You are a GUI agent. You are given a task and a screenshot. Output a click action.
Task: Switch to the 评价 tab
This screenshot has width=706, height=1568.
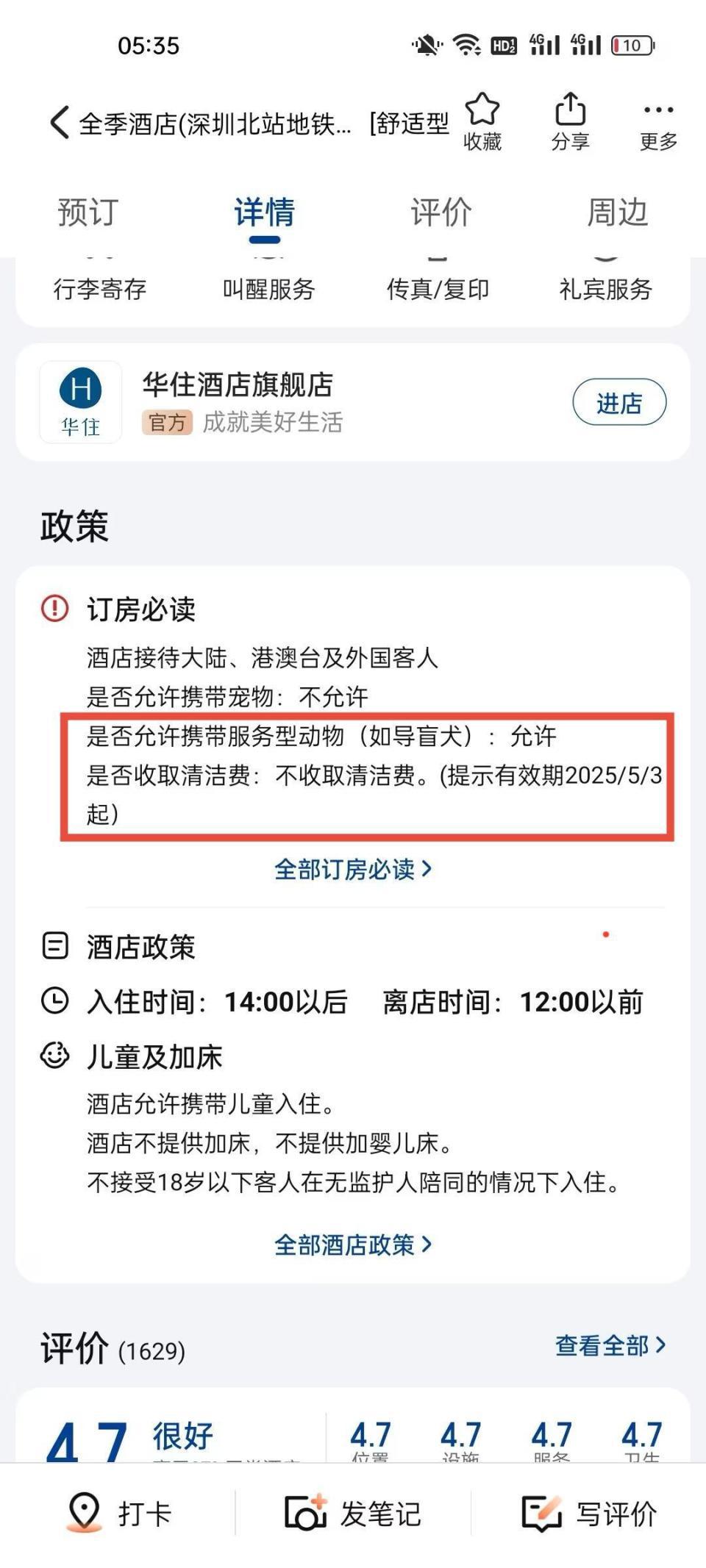click(x=441, y=212)
